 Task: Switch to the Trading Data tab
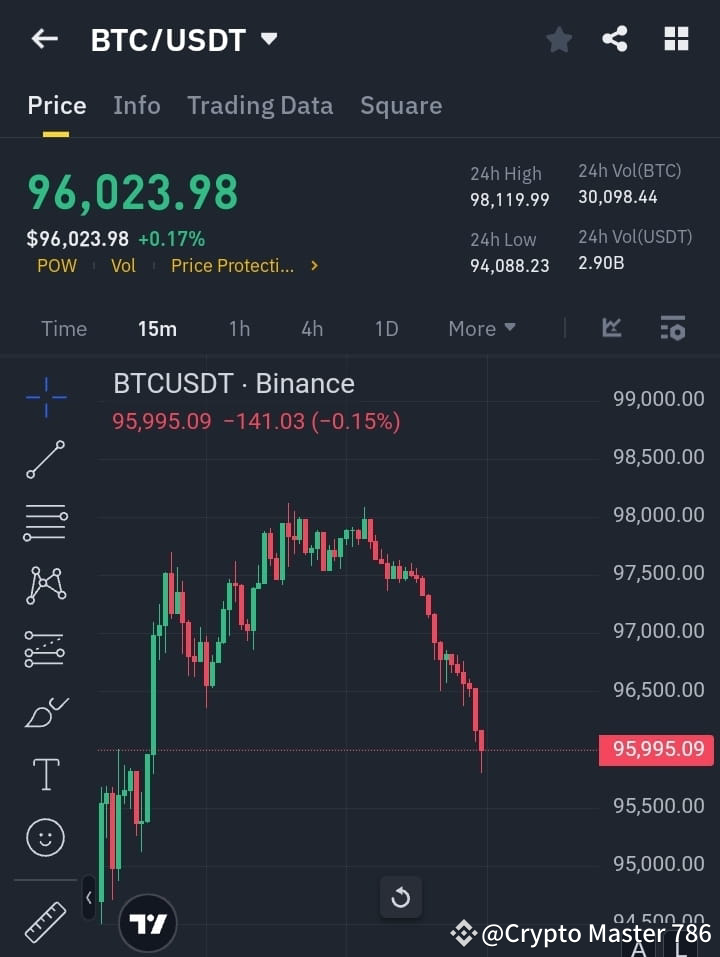pyautogui.click(x=260, y=105)
